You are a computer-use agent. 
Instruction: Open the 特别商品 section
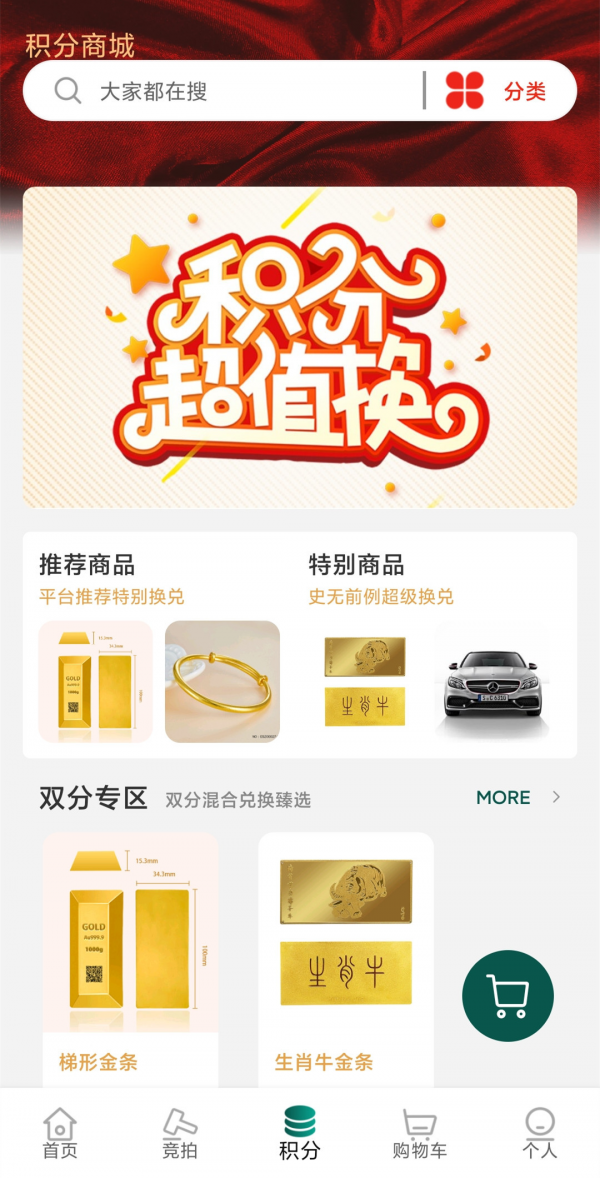(x=356, y=564)
